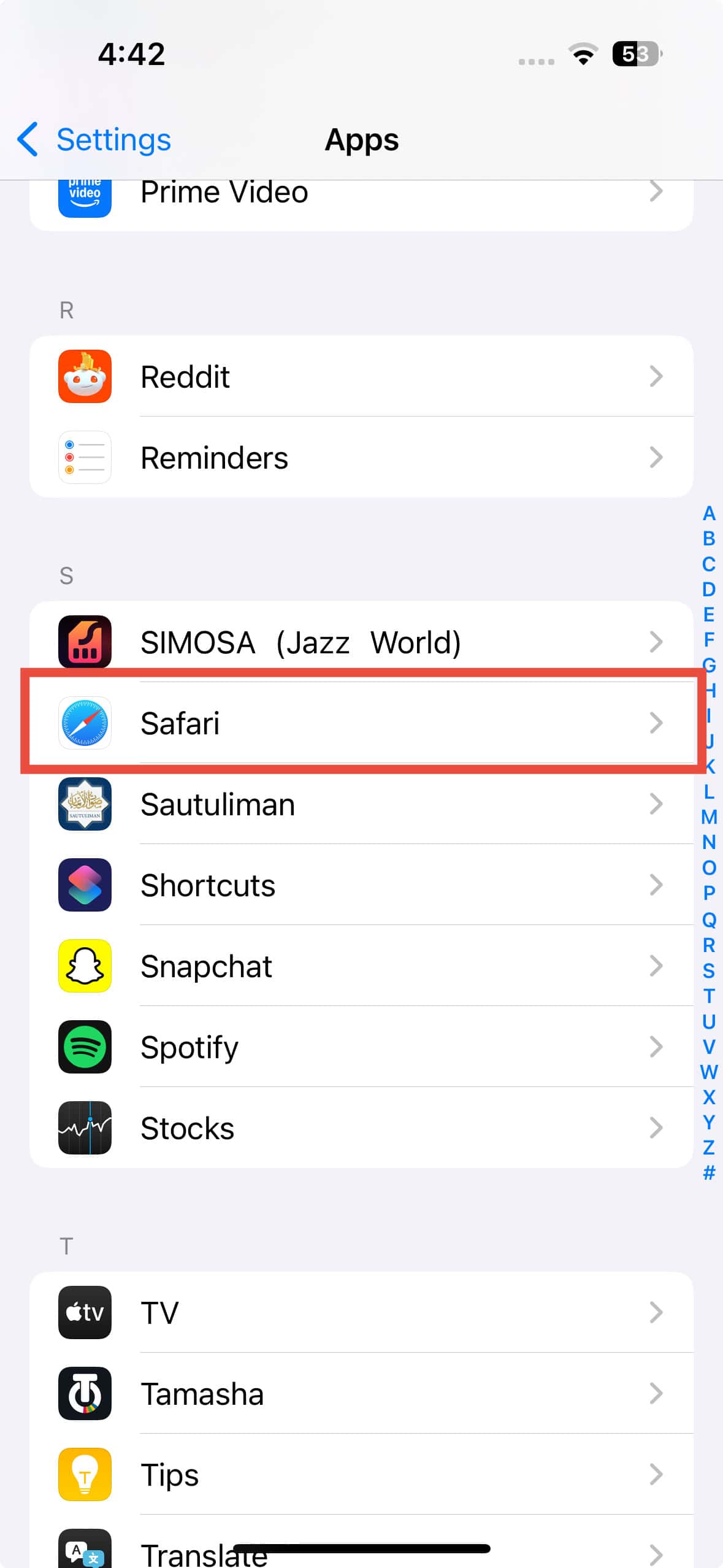Open Spotify settings

coord(361,1047)
